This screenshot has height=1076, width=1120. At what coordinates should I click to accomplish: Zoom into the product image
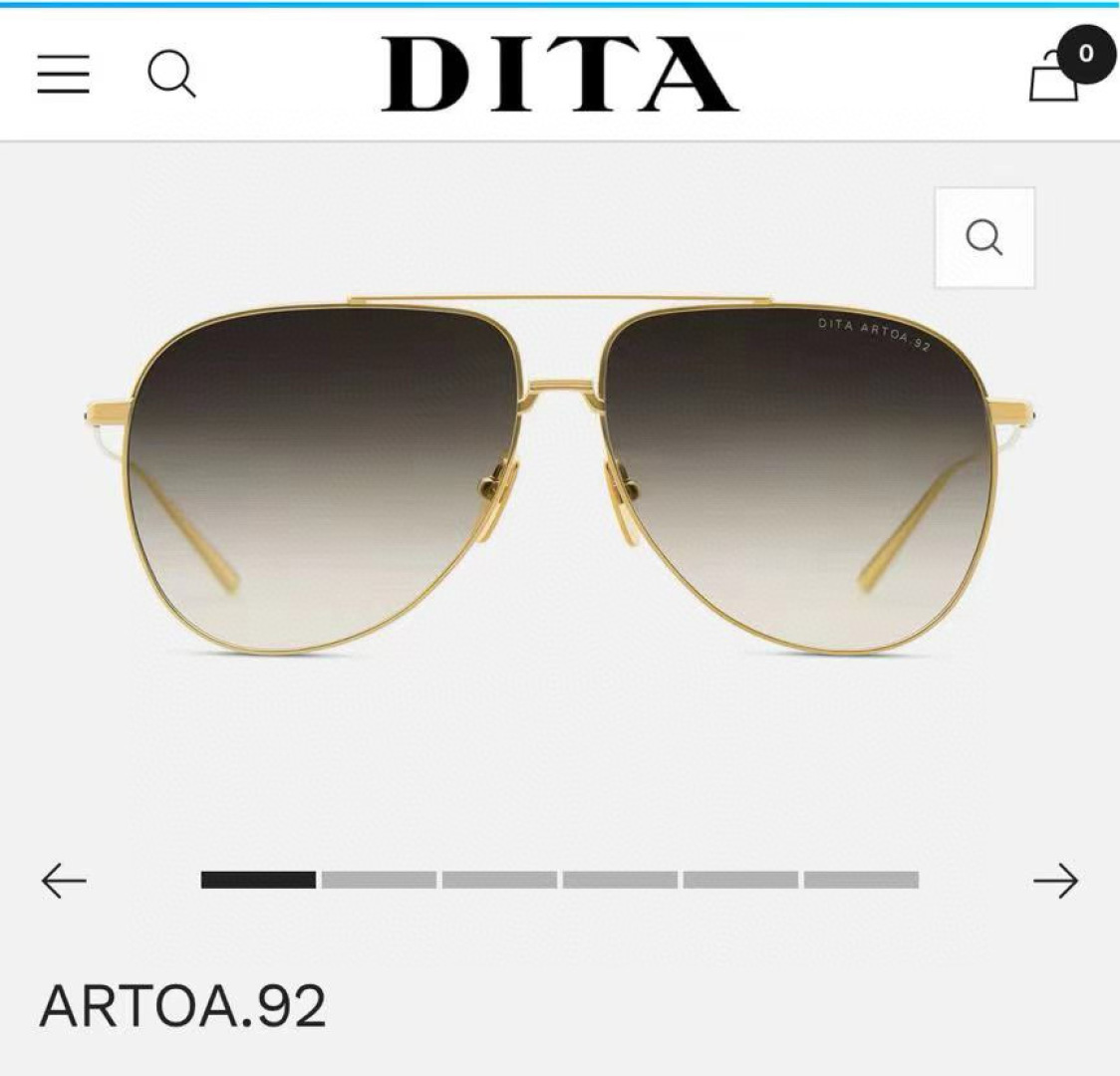pyautogui.click(x=984, y=238)
